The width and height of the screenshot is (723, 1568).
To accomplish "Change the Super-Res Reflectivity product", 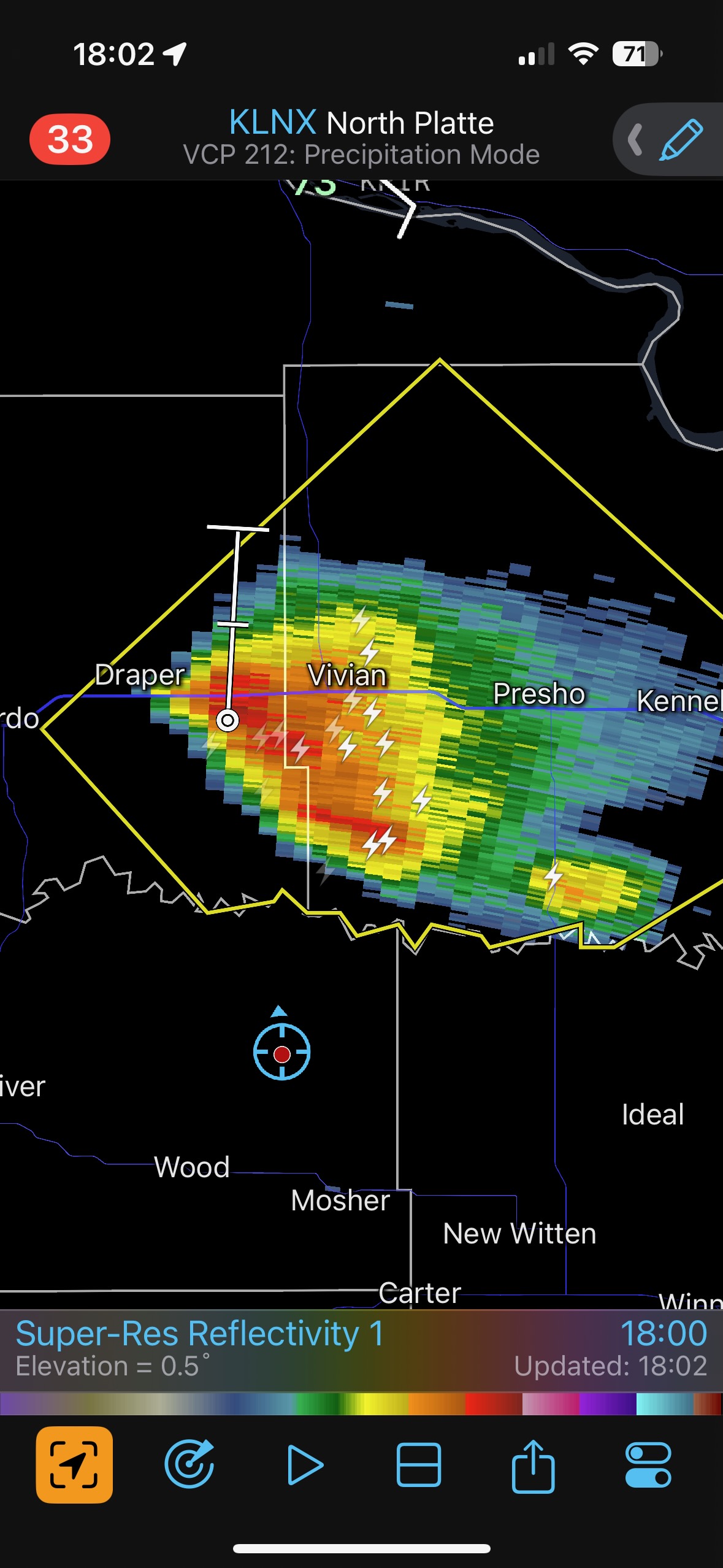I will point(200,1334).
